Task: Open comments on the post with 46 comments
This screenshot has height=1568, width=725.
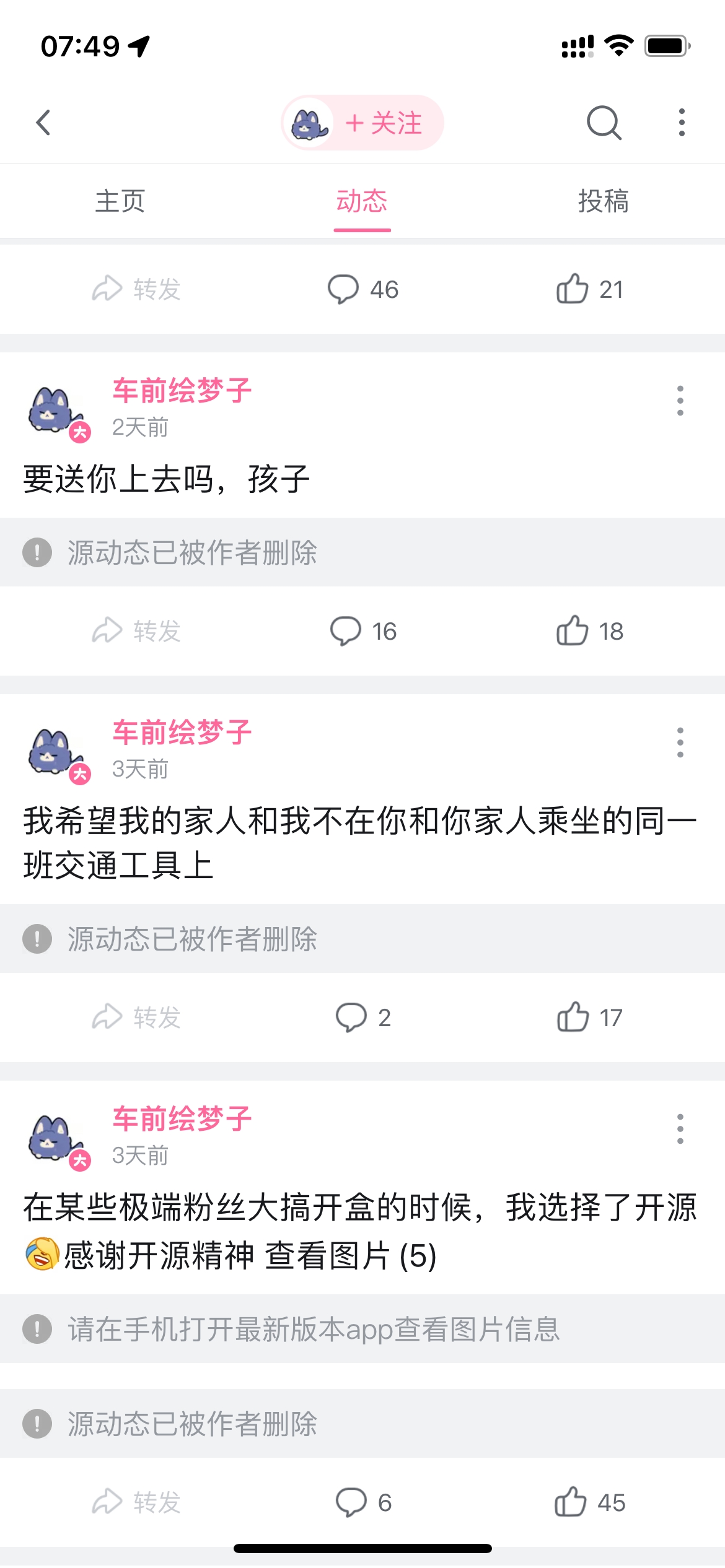Action: click(x=363, y=289)
